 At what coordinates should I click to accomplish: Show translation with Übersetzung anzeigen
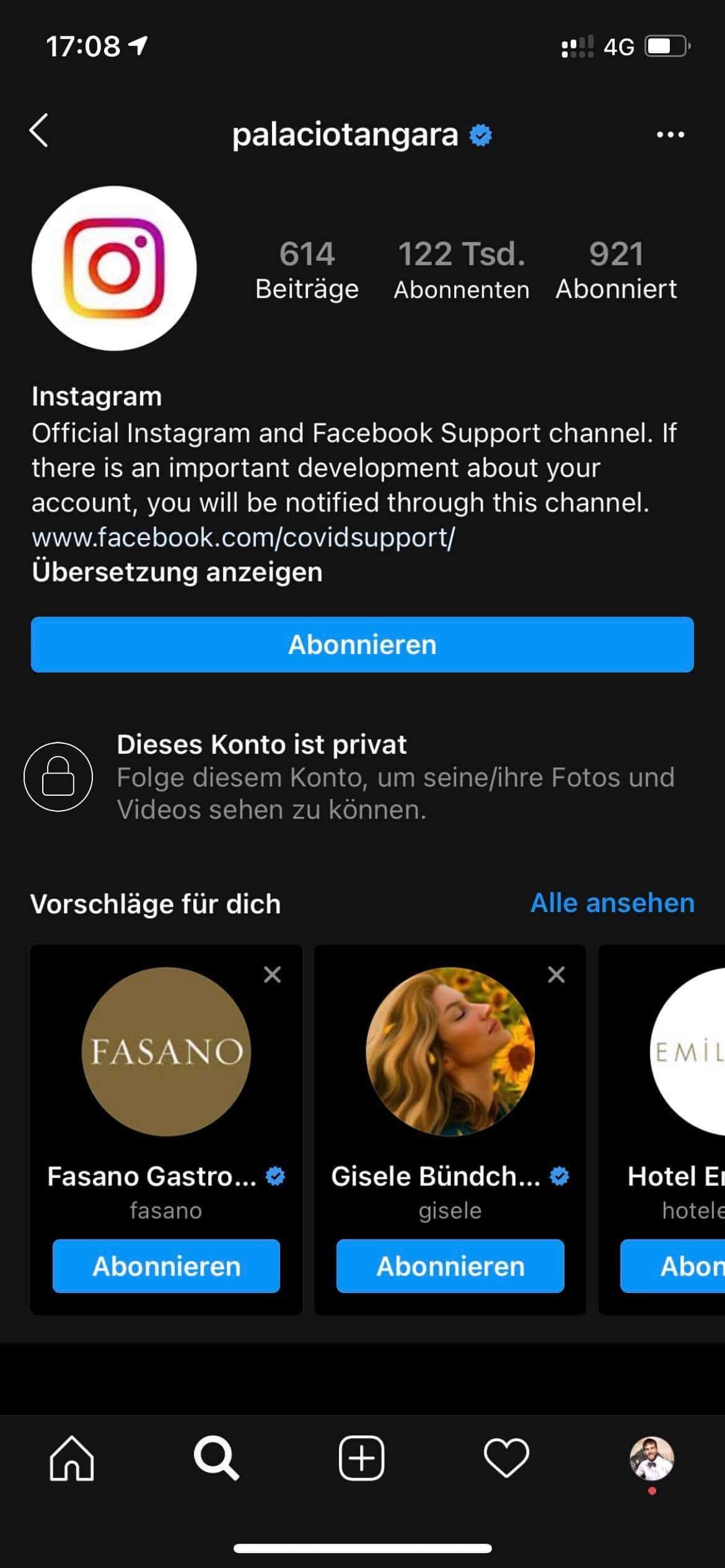click(177, 572)
